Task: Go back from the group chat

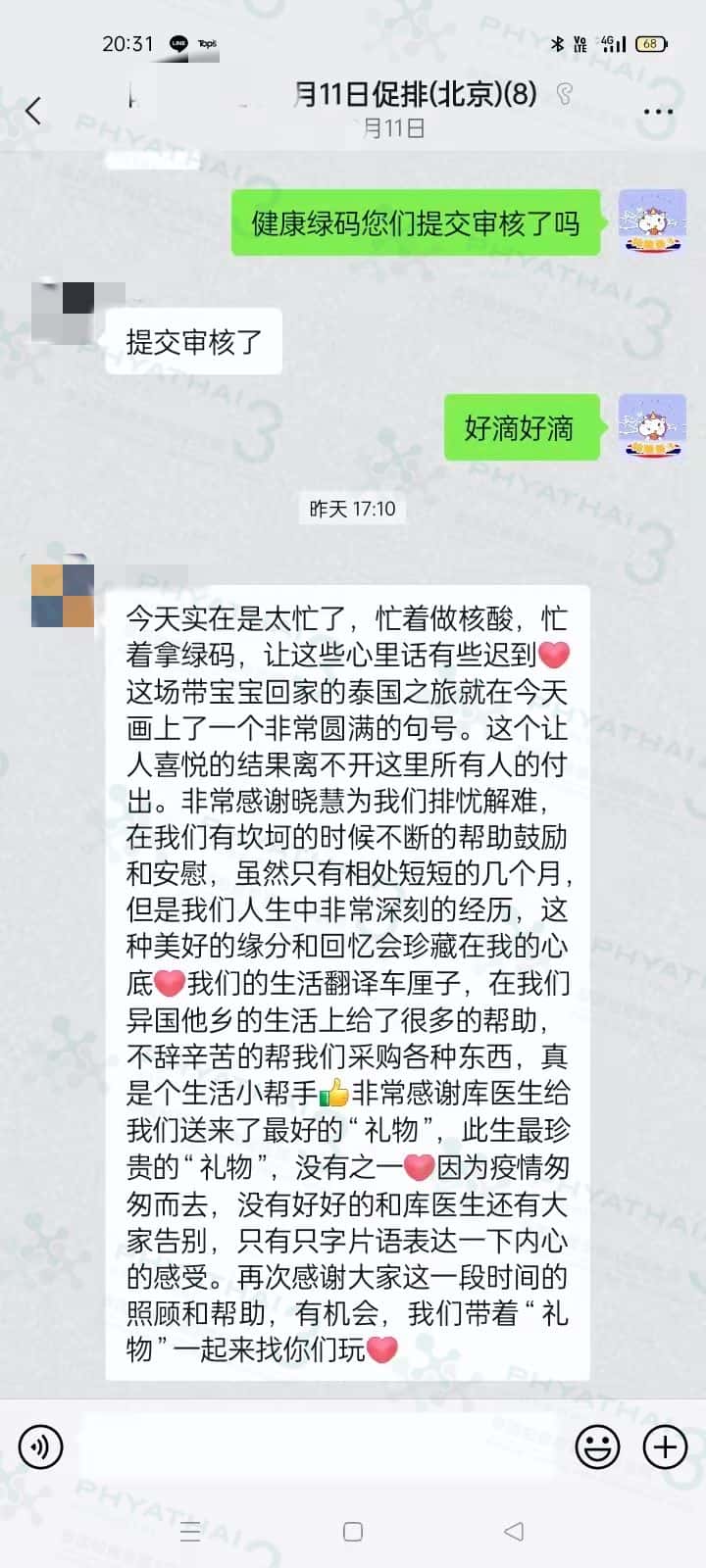Action: pyautogui.click(x=34, y=111)
